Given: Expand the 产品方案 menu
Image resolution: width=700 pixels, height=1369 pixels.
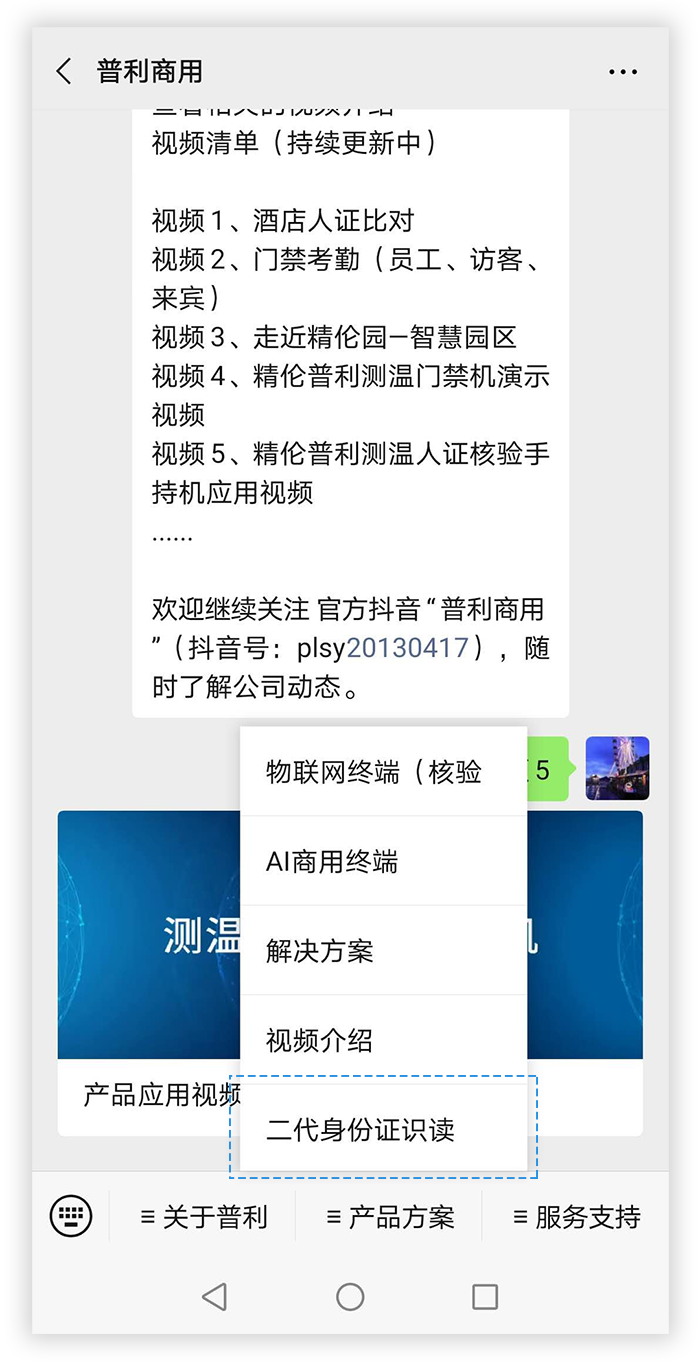Looking at the screenshot, I should pos(389,1216).
